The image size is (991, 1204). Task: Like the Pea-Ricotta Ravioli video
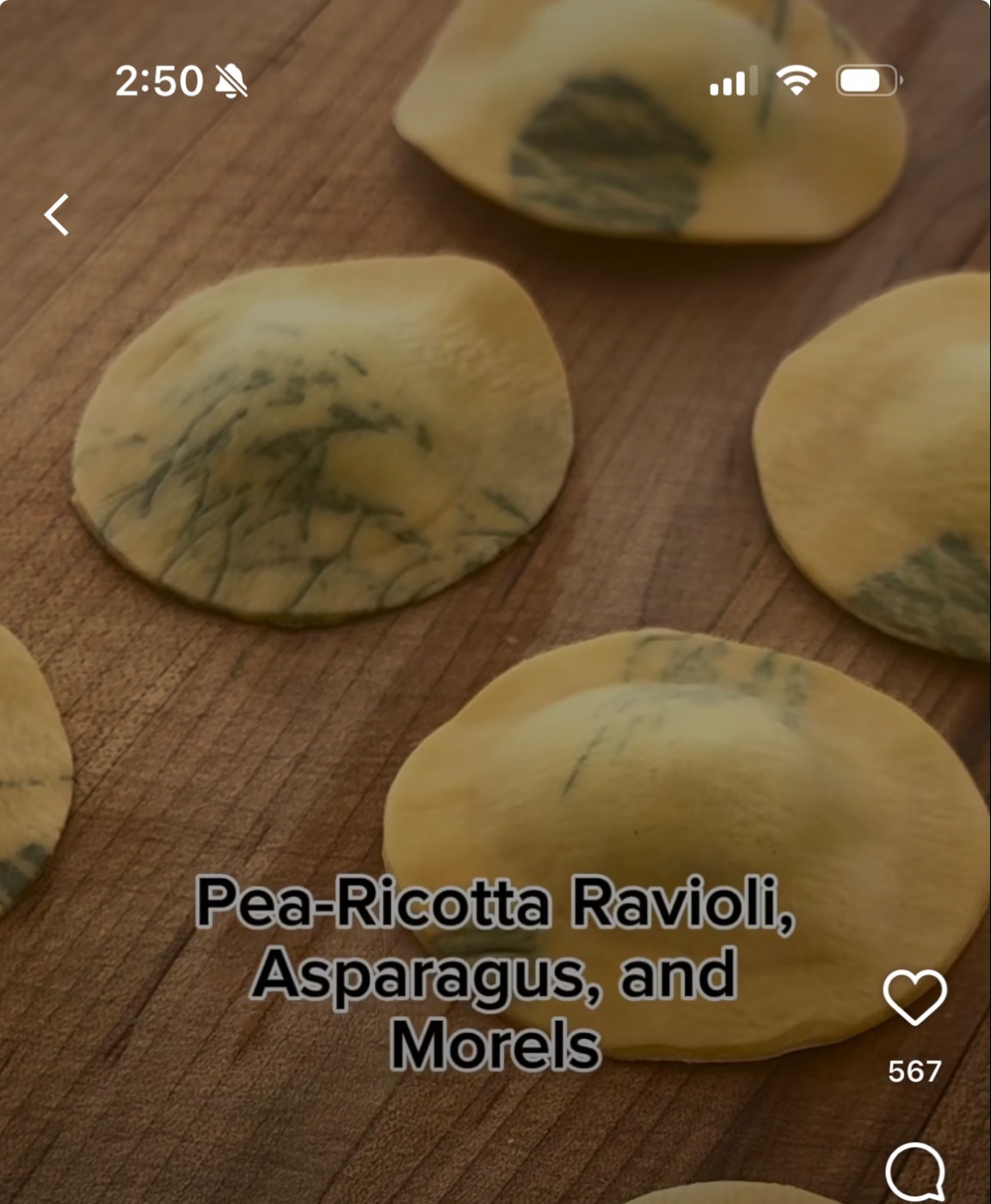[914, 997]
